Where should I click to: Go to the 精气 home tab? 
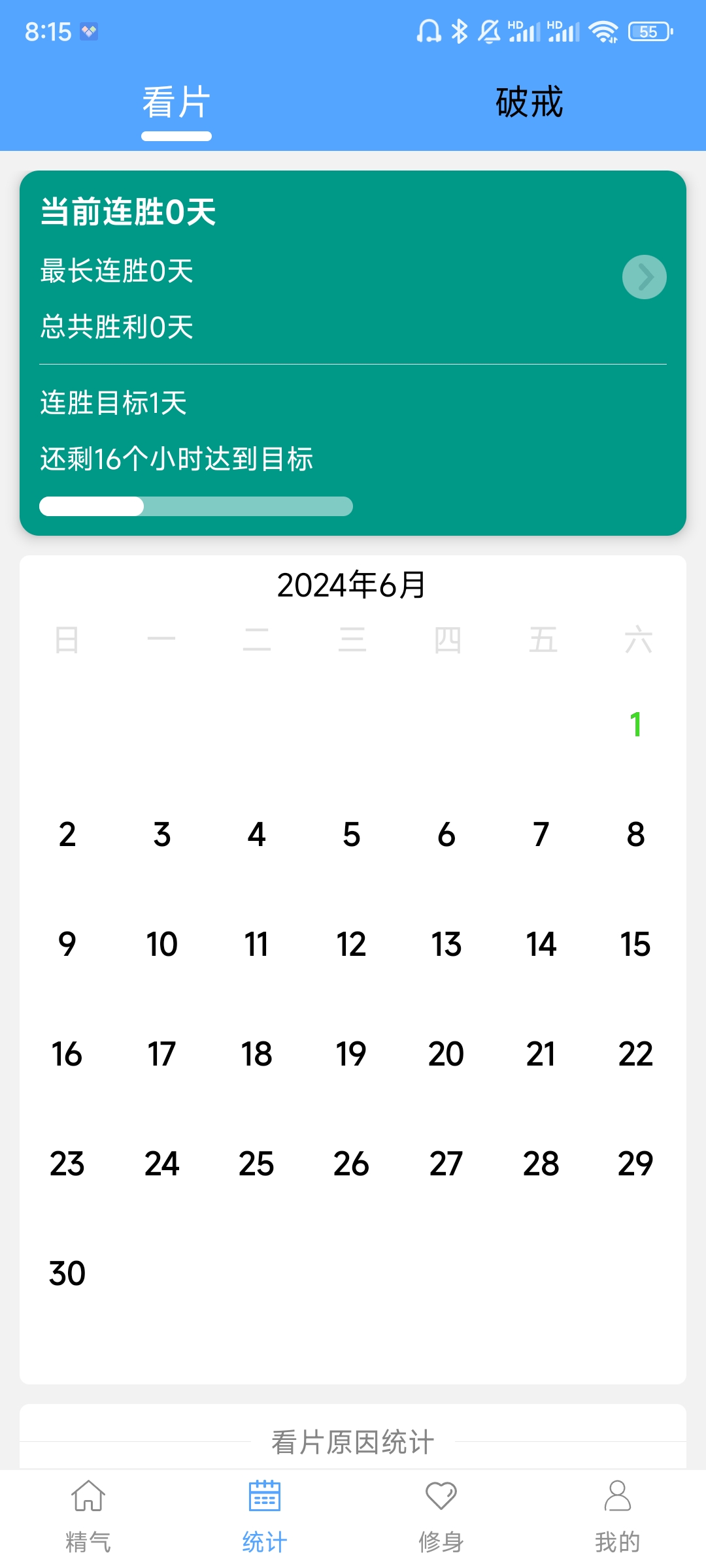coord(88,1517)
